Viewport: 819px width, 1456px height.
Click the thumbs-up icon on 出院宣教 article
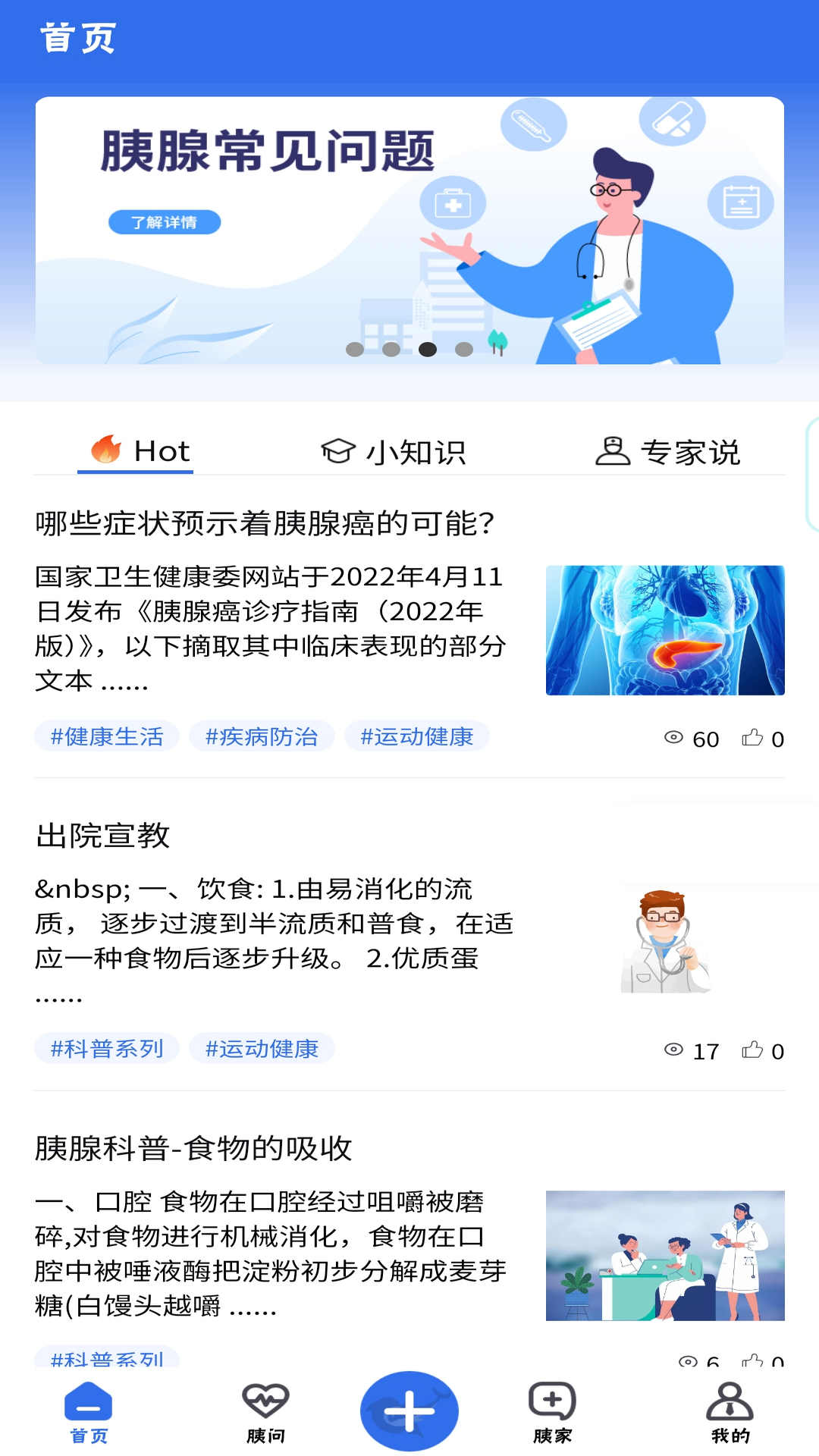point(752,1050)
